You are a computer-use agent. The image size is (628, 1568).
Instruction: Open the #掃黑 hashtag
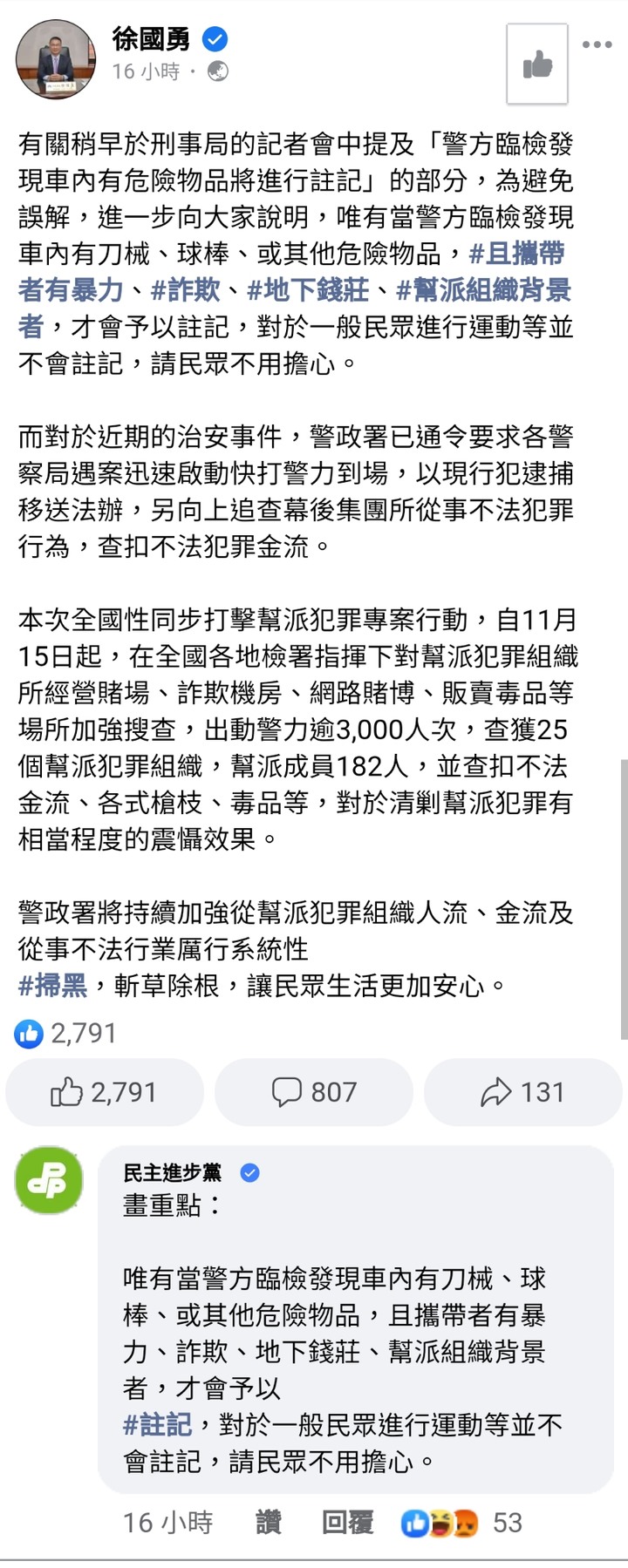click(x=53, y=985)
